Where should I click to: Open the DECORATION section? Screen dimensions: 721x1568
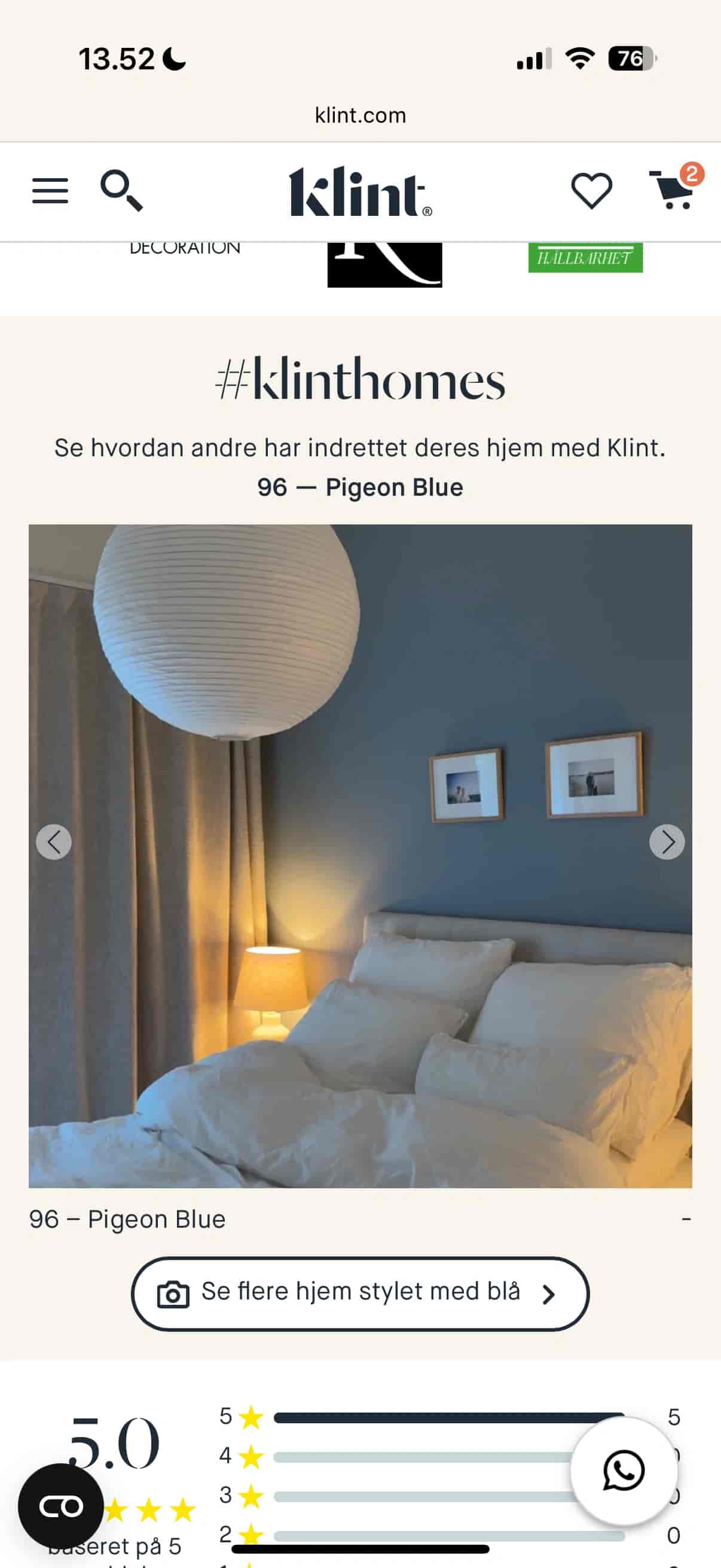pos(184,246)
